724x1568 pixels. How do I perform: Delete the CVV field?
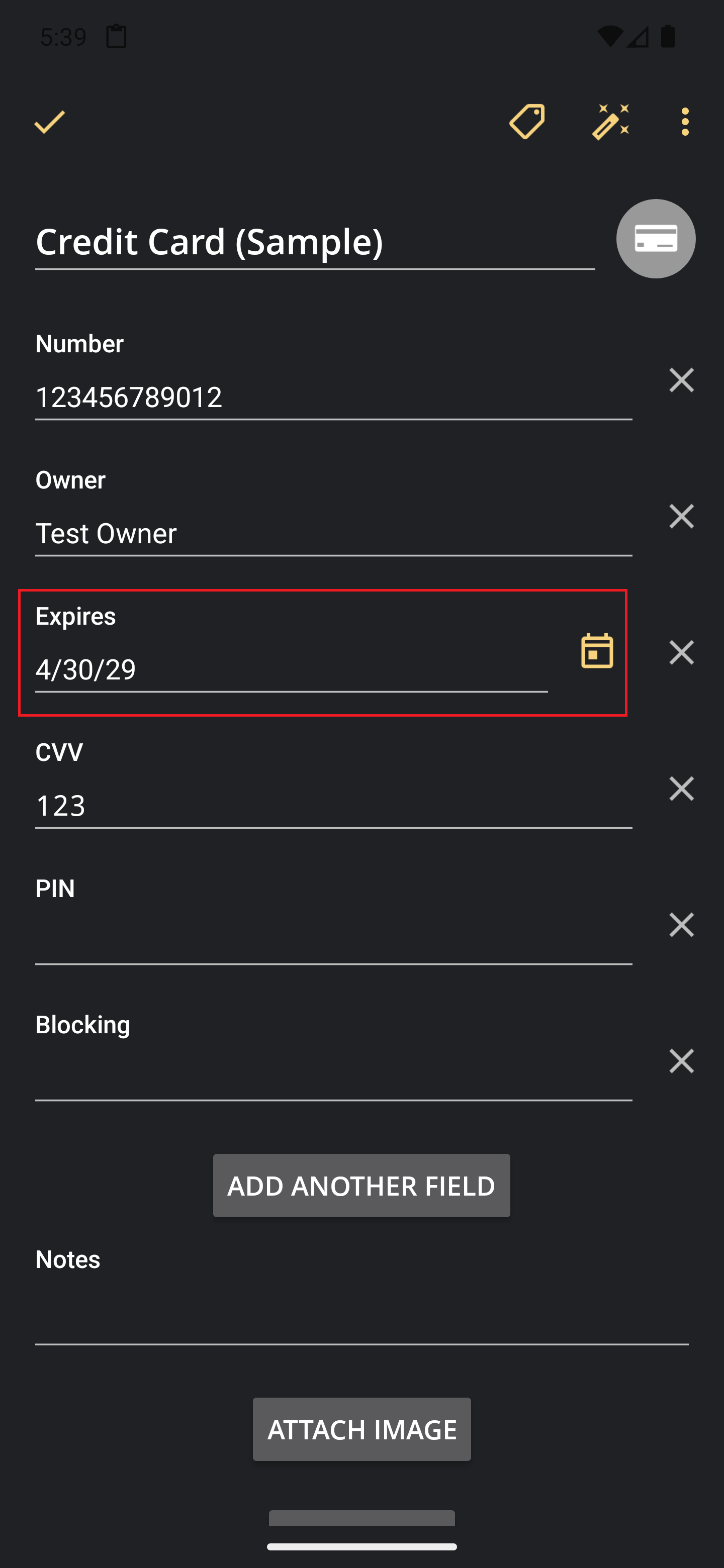pos(681,789)
